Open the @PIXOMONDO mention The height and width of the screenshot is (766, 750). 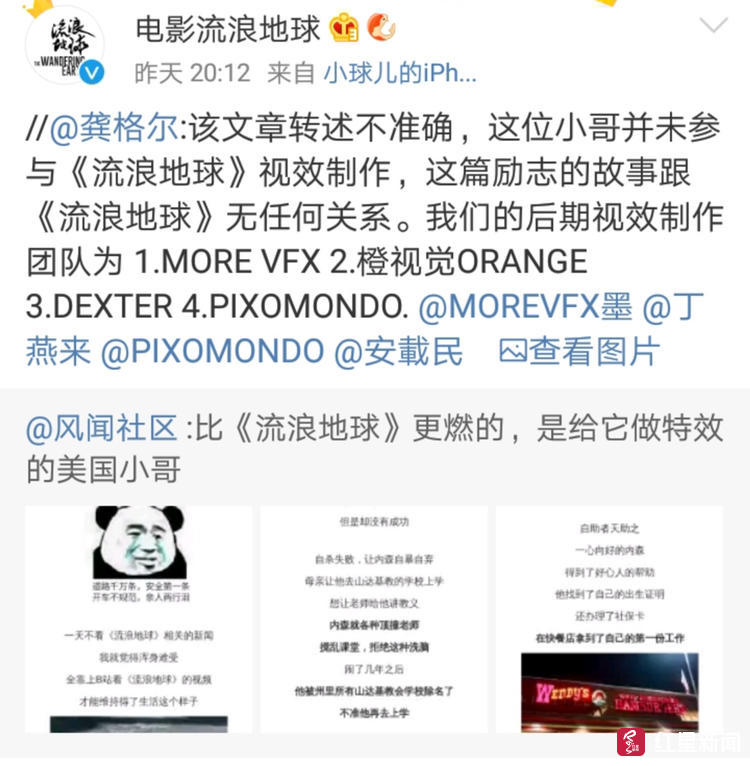(213, 351)
